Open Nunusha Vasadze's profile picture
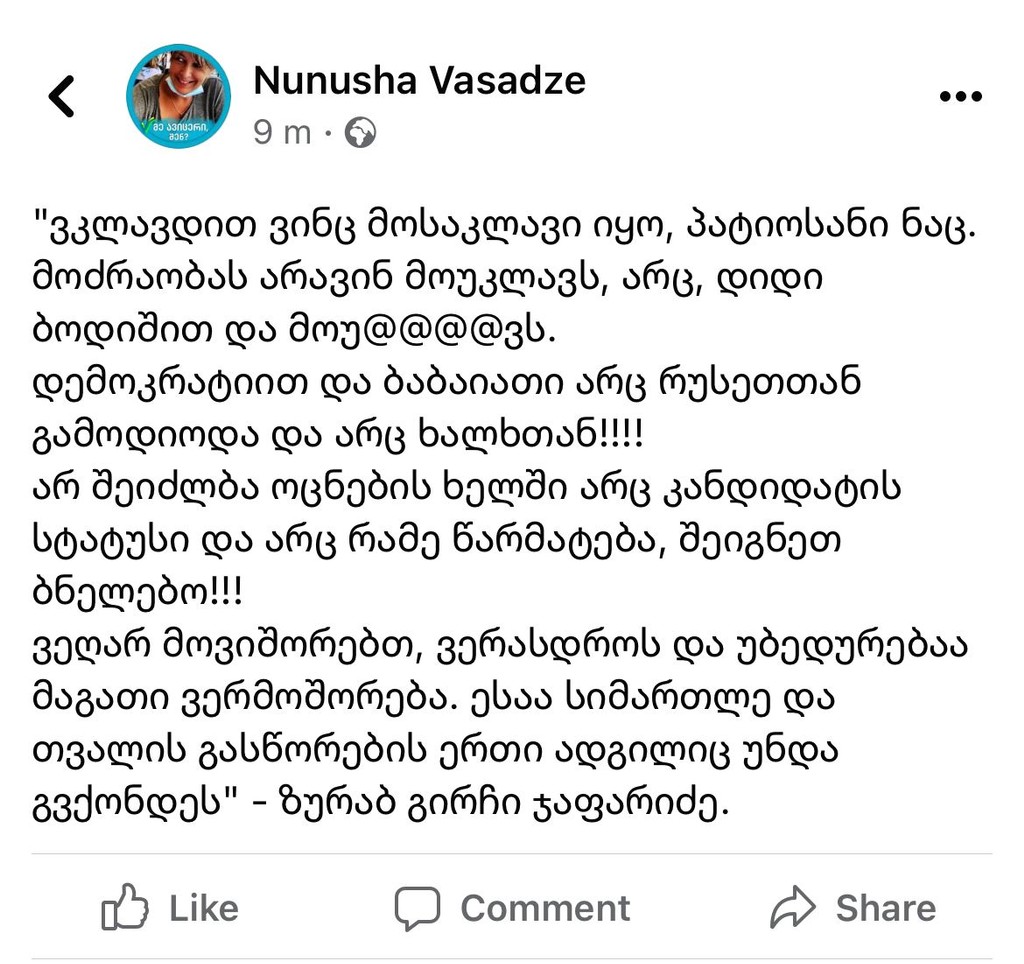Image resolution: width=1024 pixels, height=964 pixels. pyautogui.click(x=178, y=97)
